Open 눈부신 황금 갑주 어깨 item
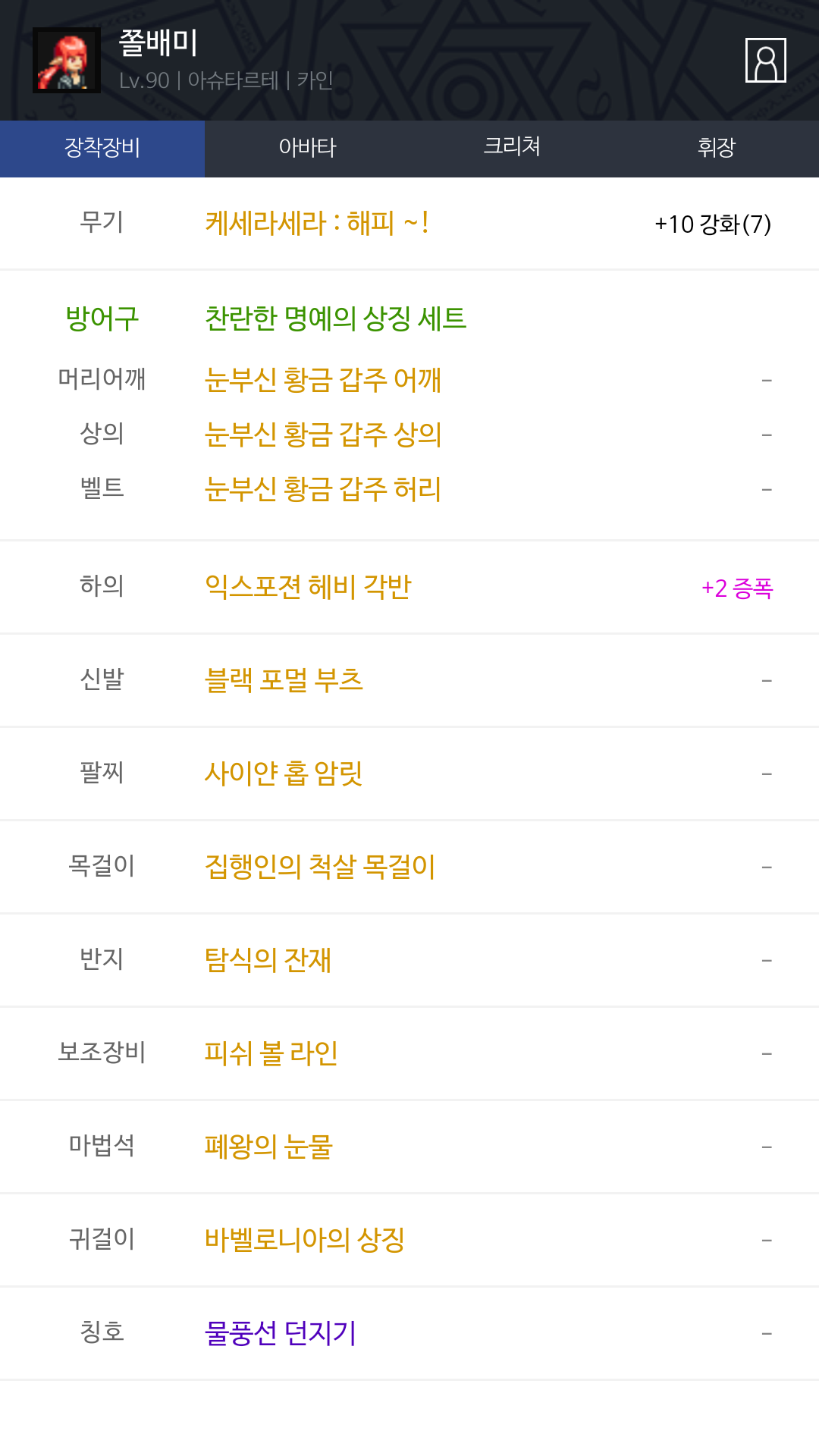 point(323,379)
